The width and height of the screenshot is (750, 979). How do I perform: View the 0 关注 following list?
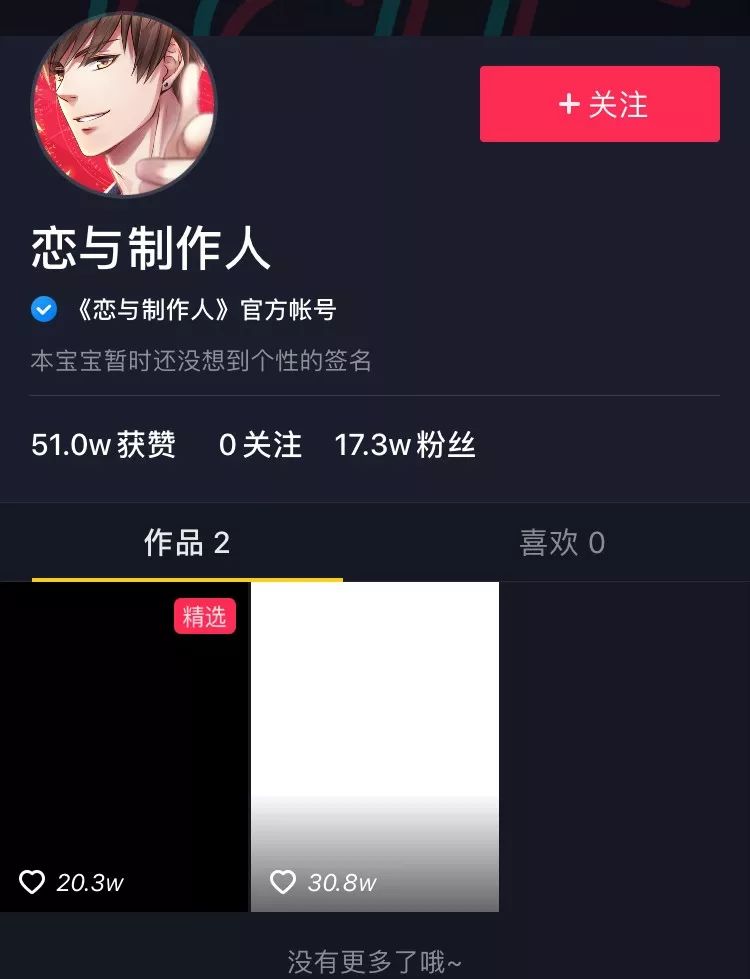point(260,445)
